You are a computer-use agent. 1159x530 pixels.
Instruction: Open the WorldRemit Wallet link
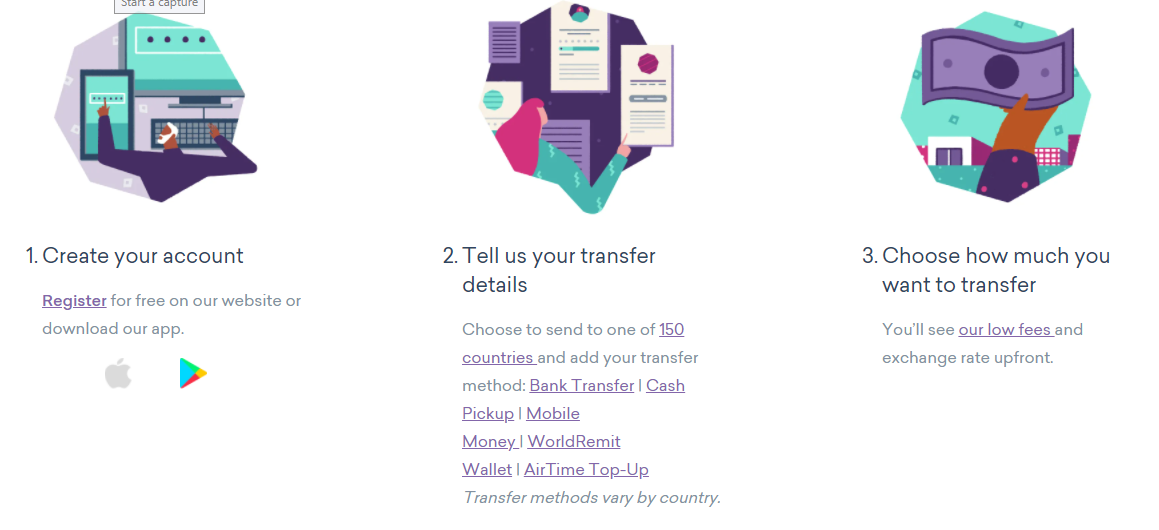[x=573, y=441]
